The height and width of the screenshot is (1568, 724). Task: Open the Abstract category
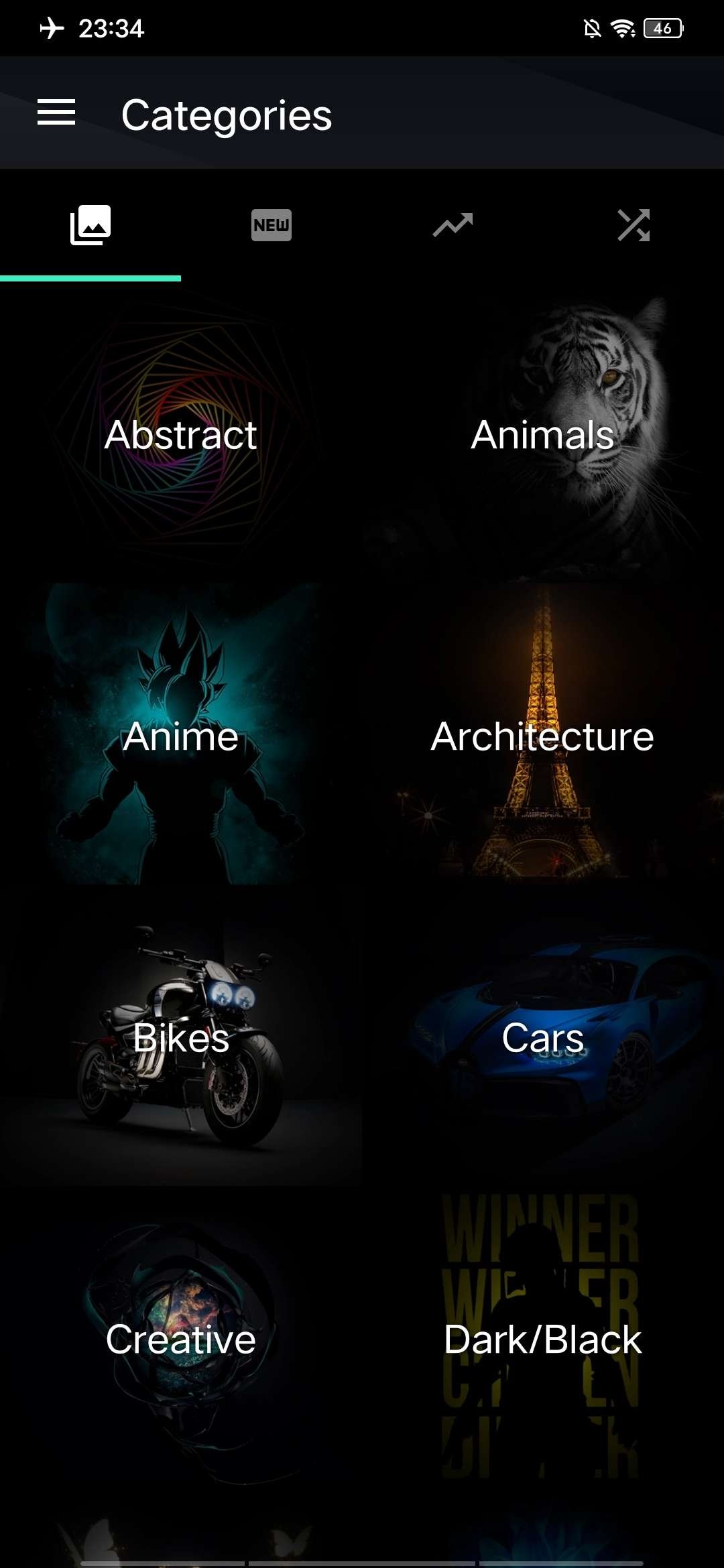pos(181,434)
